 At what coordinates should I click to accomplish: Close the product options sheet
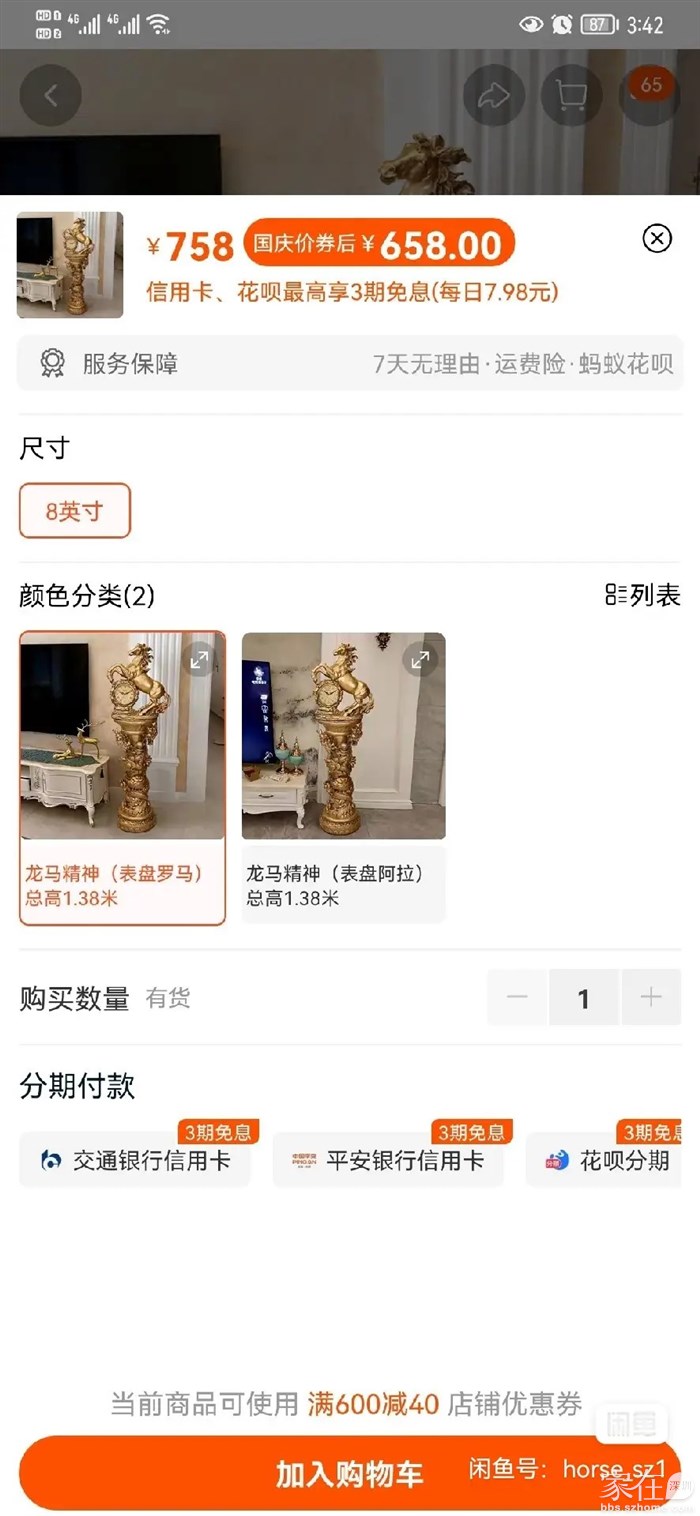657,238
